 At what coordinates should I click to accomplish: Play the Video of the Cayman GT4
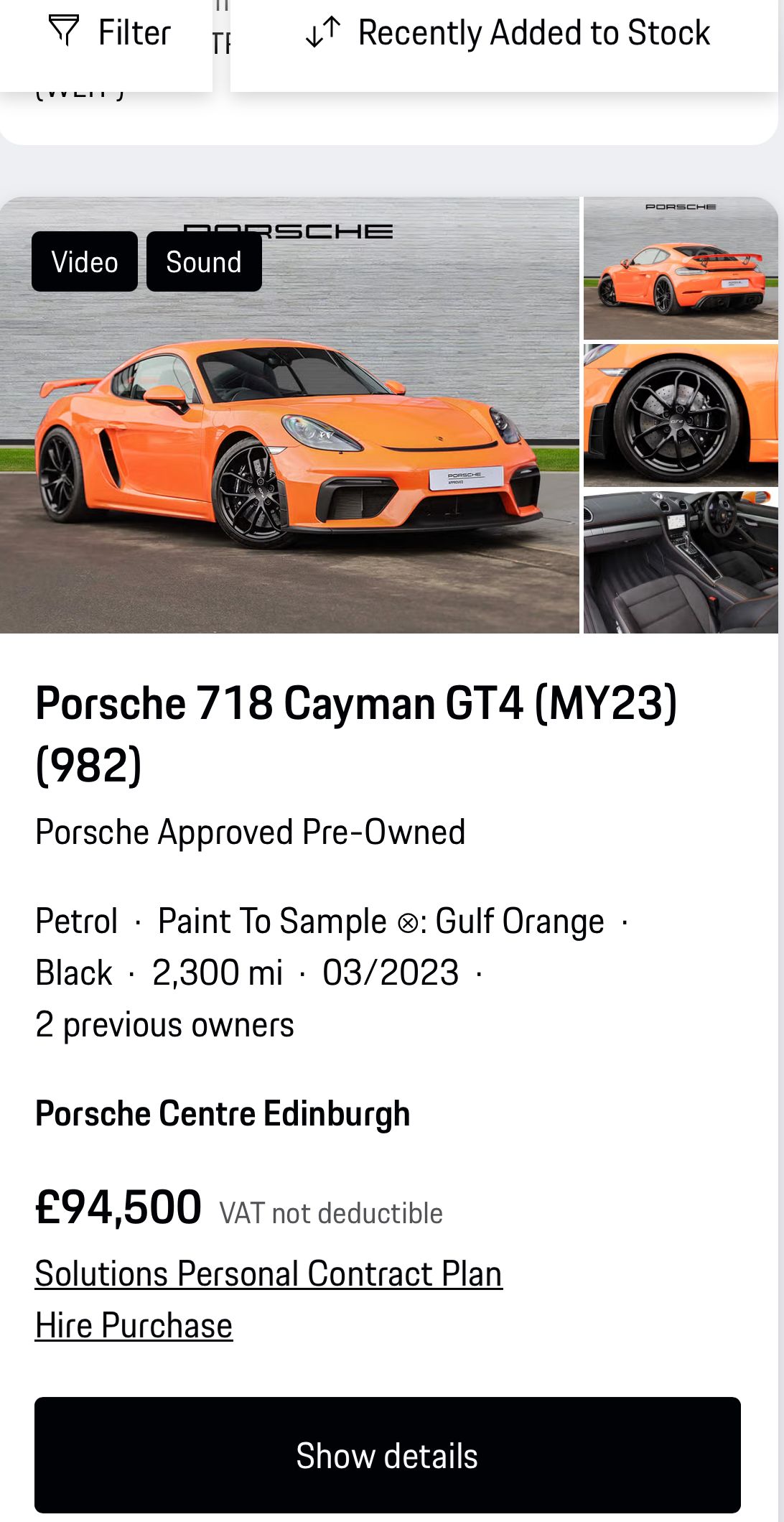pyautogui.click(x=85, y=262)
